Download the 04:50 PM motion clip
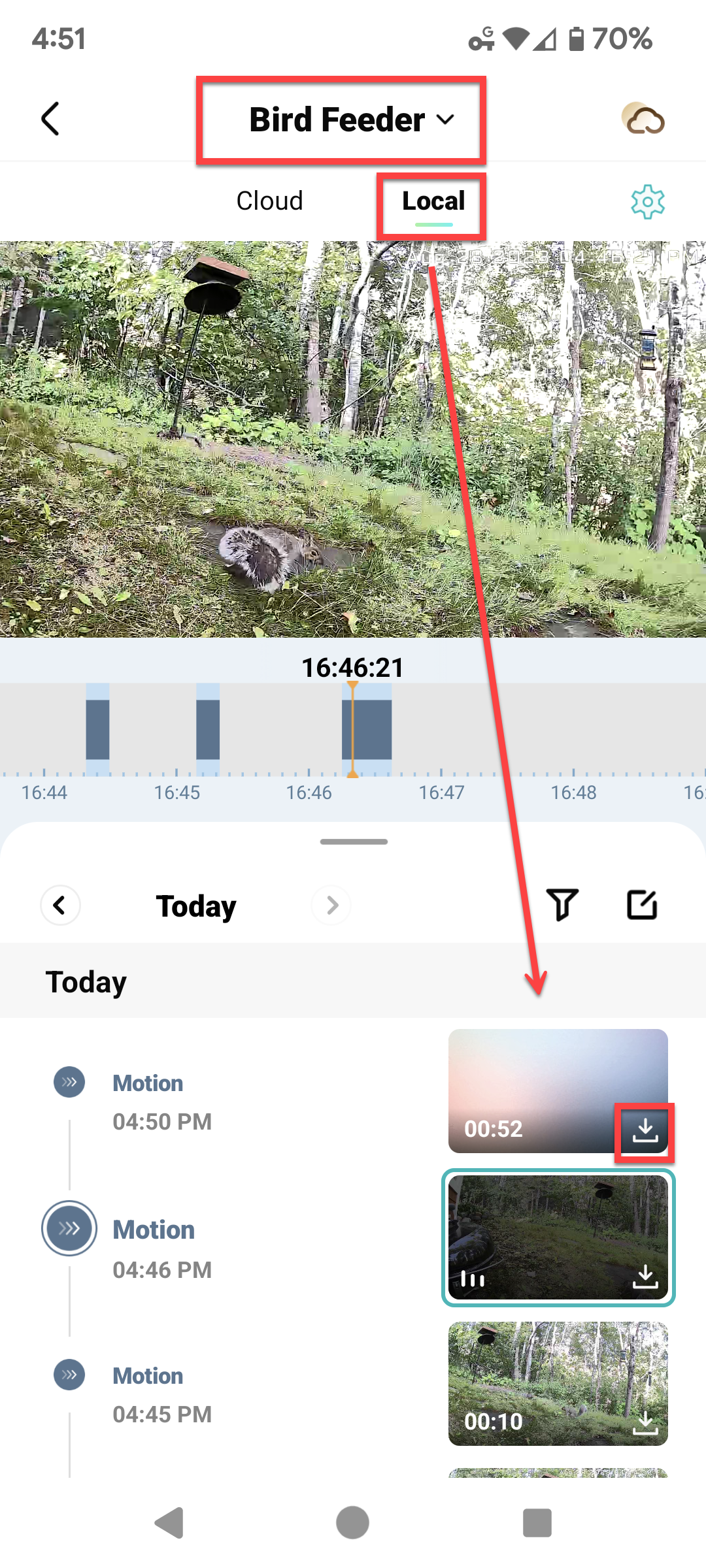 click(645, 1130)
